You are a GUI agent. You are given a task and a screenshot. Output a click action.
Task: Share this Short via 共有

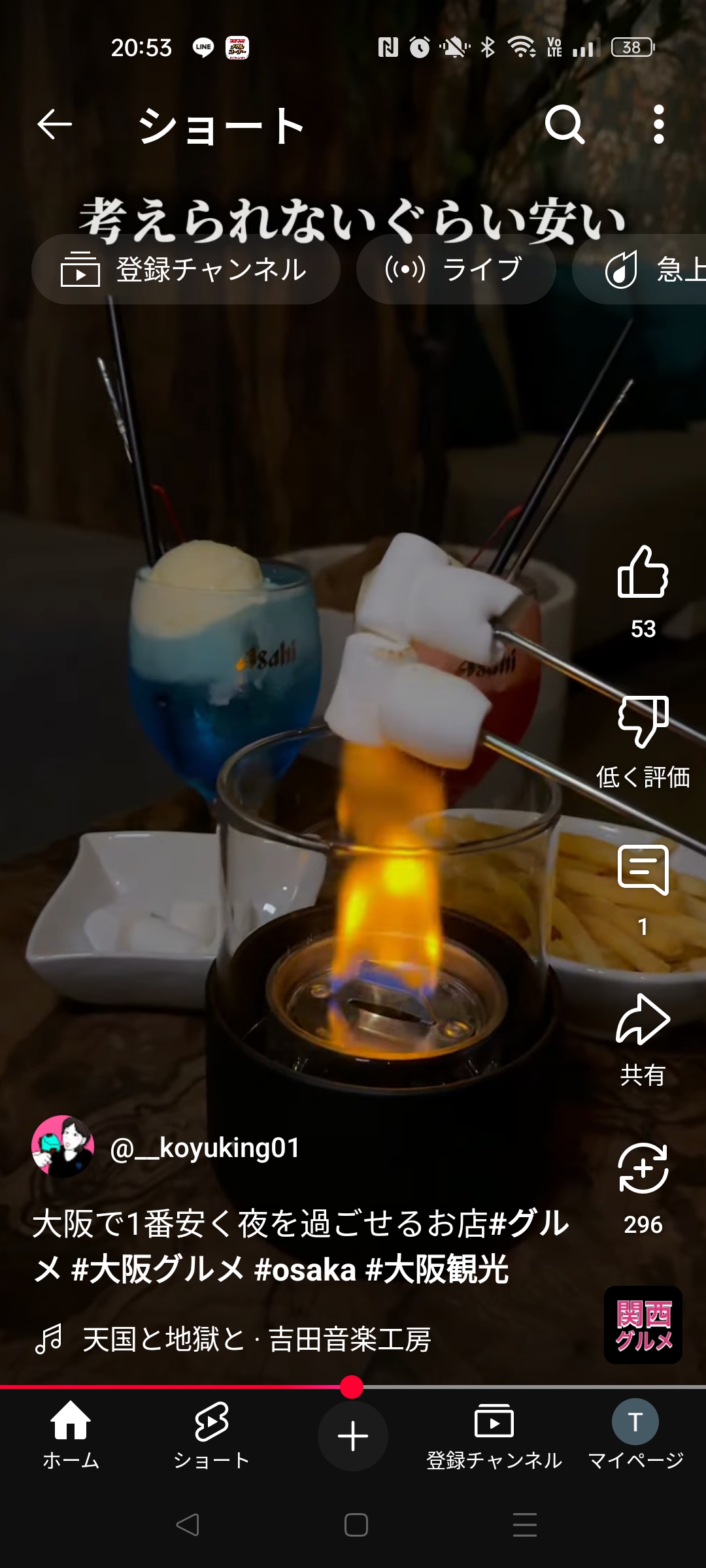643,1021
